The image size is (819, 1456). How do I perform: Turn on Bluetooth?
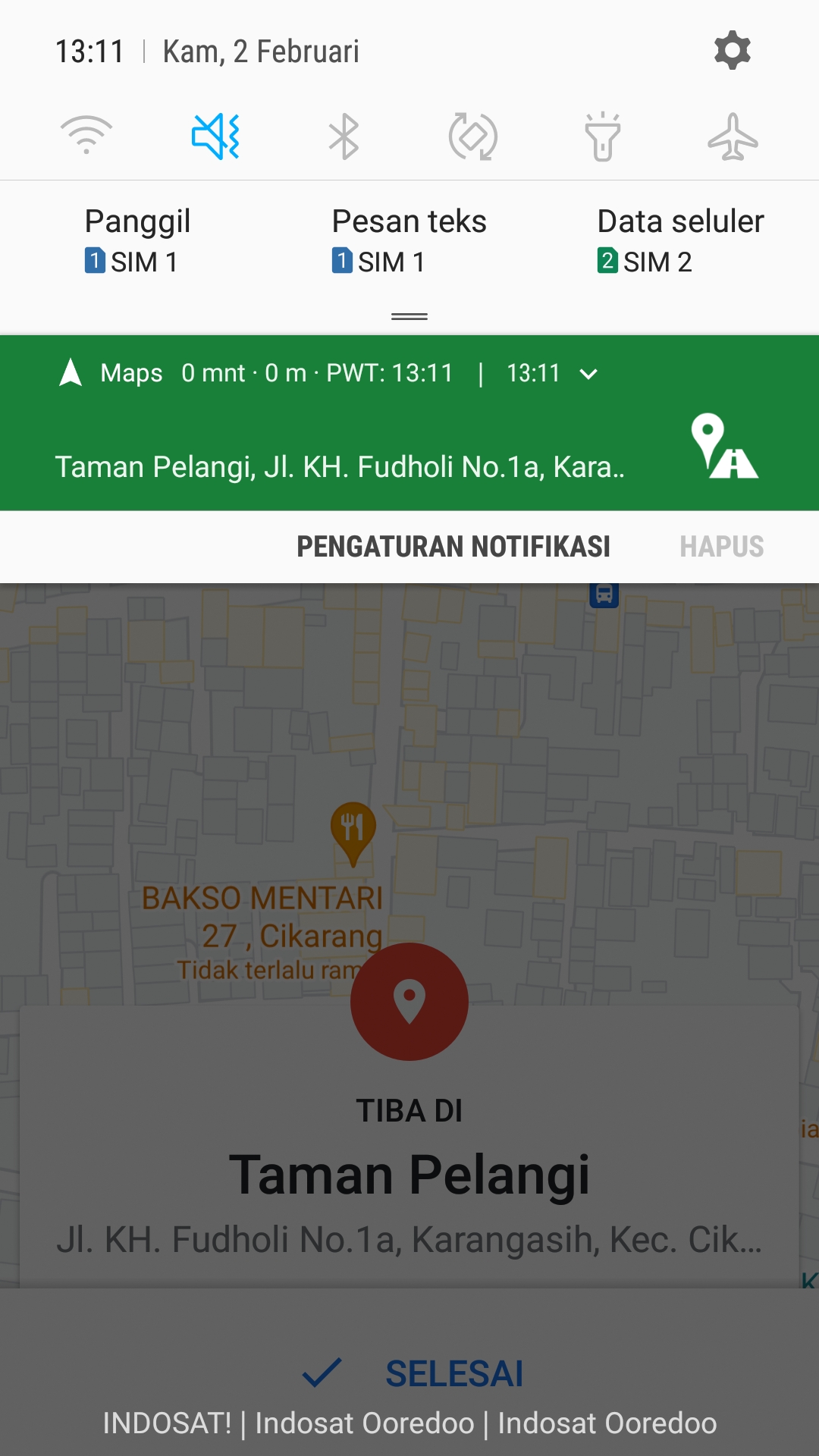pos(344,136)
